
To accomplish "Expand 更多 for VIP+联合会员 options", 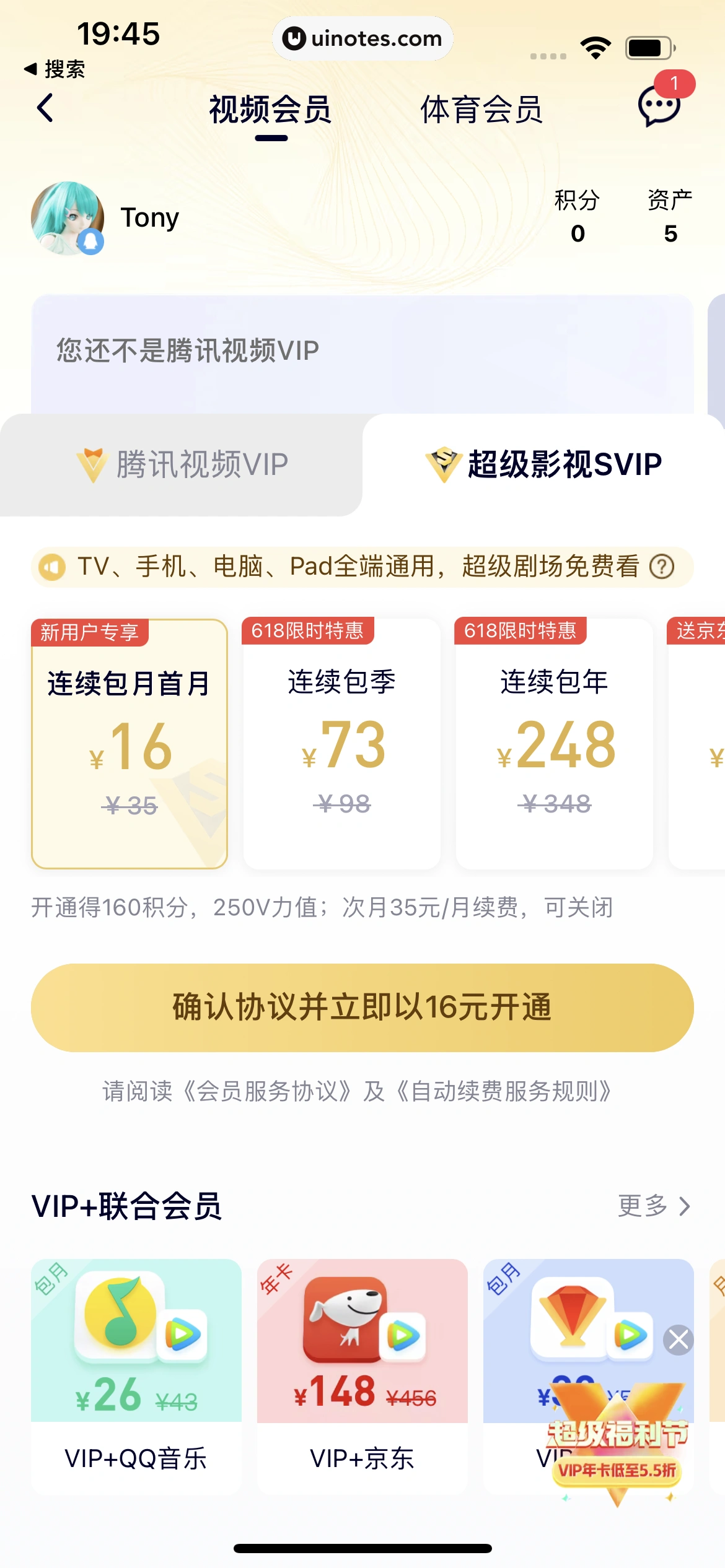I will tap(652, 1206).
